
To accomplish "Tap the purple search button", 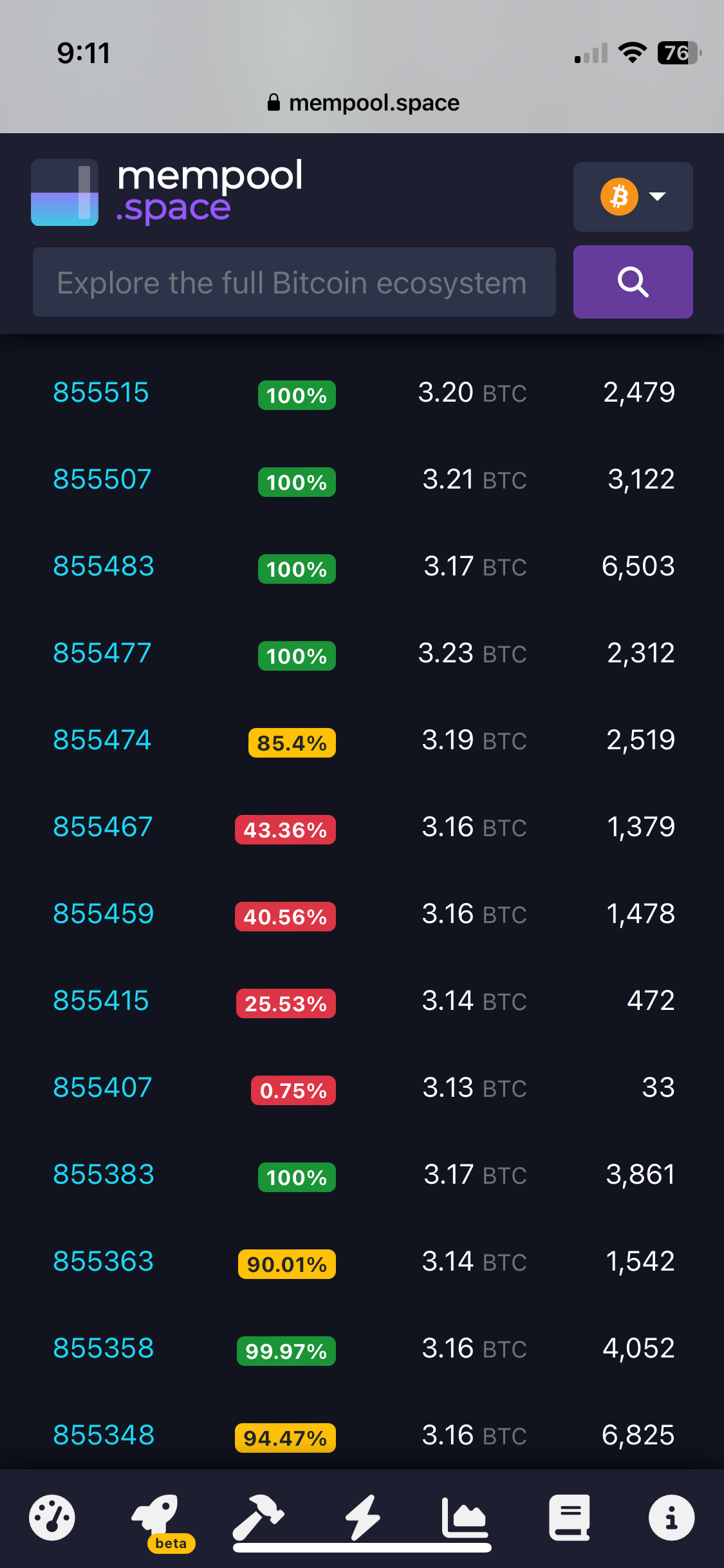I will pyautogui.click(x=633, y=282).
